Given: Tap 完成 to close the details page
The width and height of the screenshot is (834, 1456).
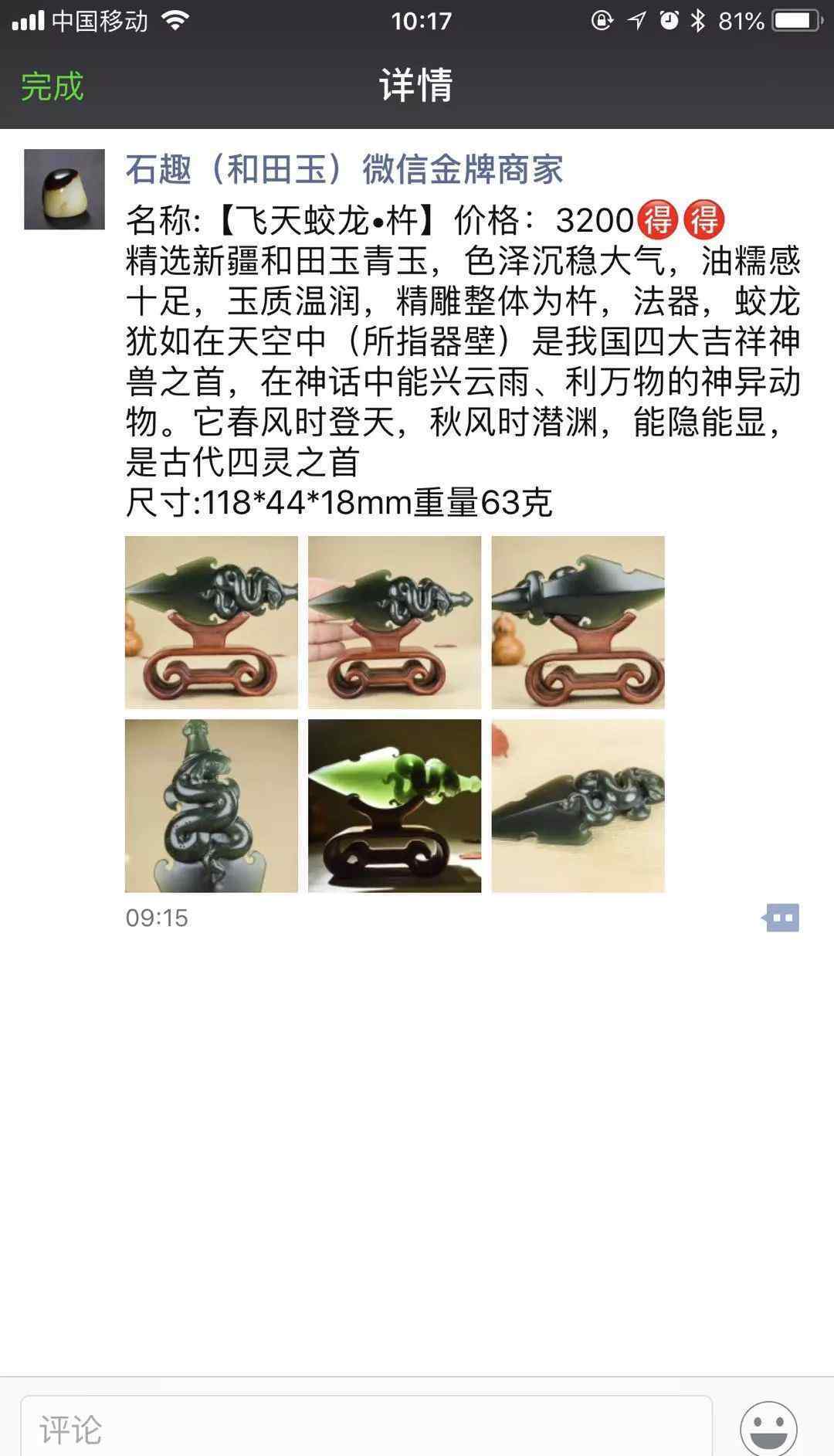Looking at the screenshot, I should click(x=52, y=86).
